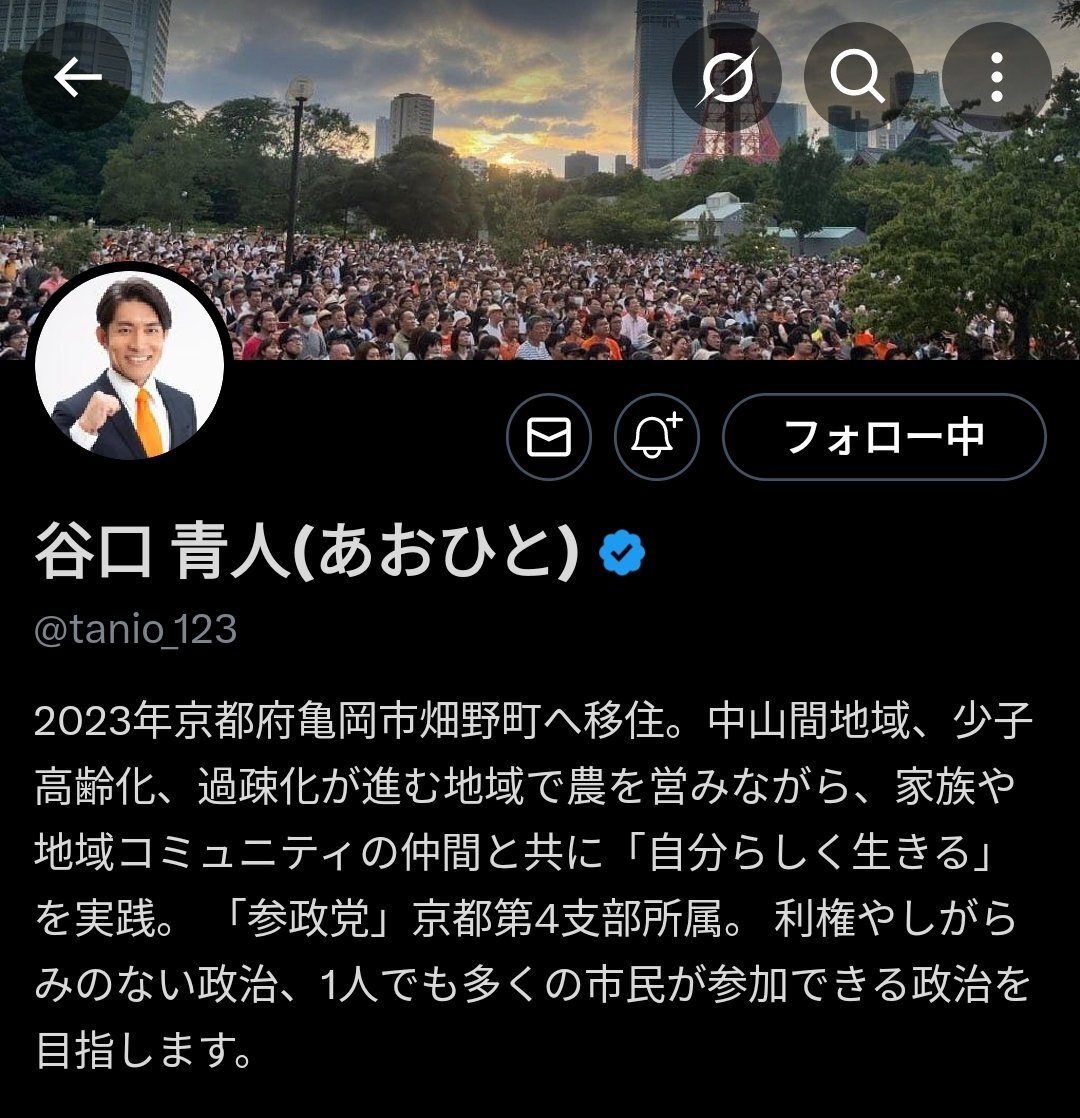The width and height of the screenshot is (1080, 1118).
Task: Open the three-dot overflow menu
Action: tap(996, 77)
